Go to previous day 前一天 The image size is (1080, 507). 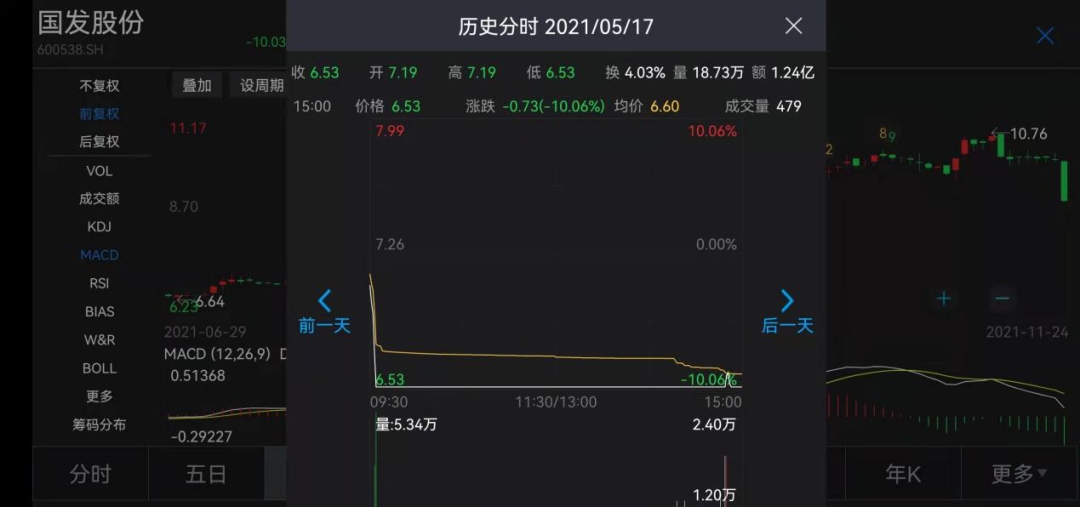(x=324, y=311)
